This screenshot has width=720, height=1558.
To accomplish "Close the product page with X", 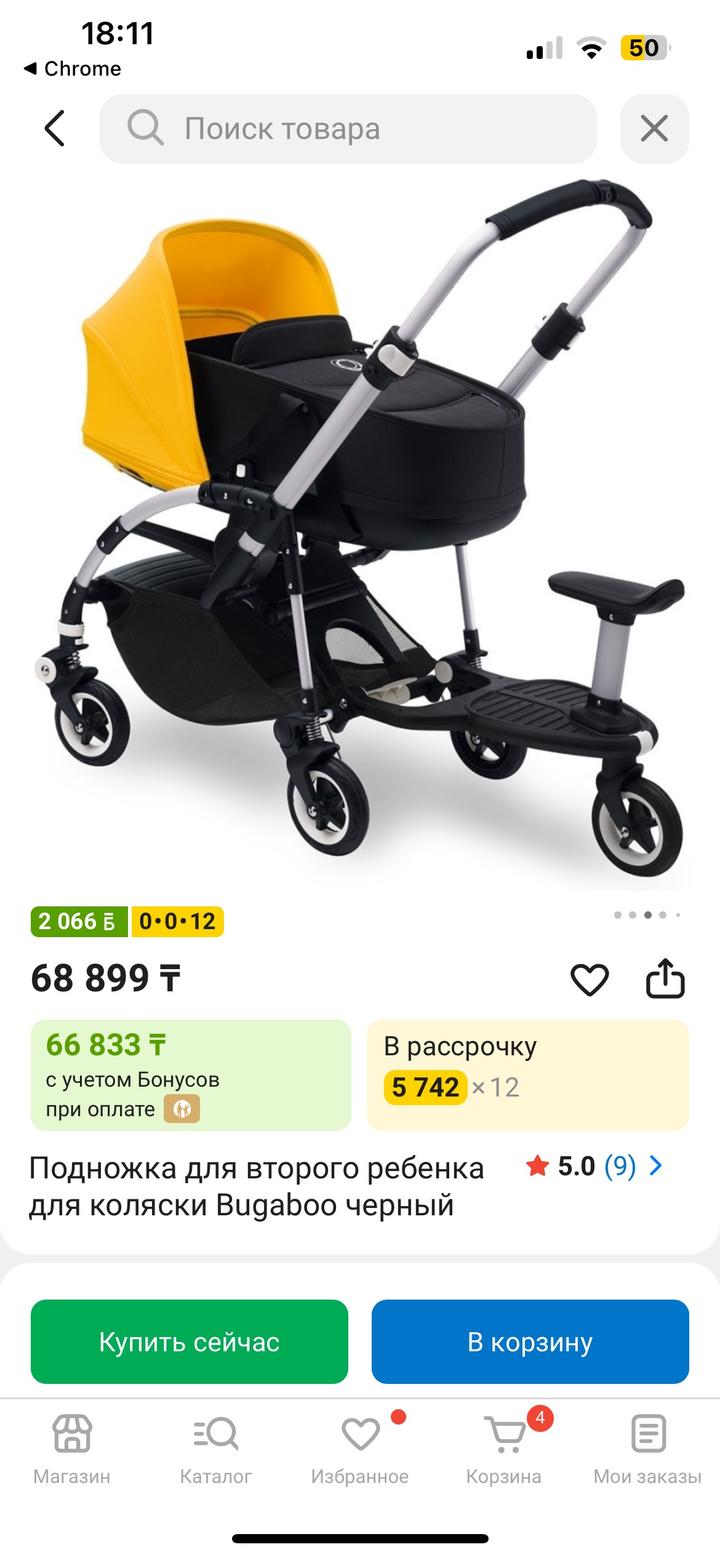I will (654, 129).
